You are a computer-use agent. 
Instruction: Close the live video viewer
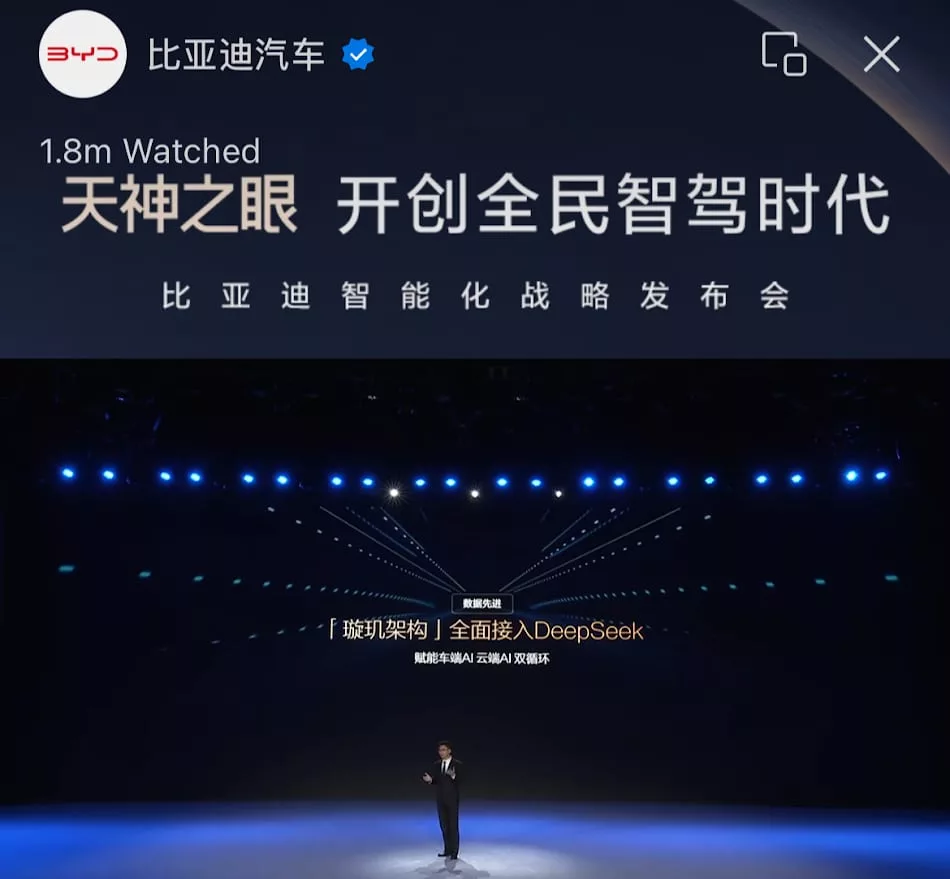click(x=881, y=54)
